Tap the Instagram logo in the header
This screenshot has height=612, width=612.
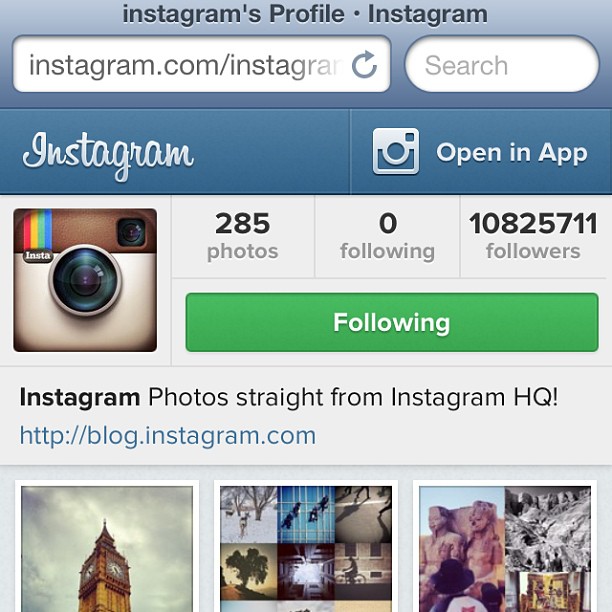(x=108, y=153)
